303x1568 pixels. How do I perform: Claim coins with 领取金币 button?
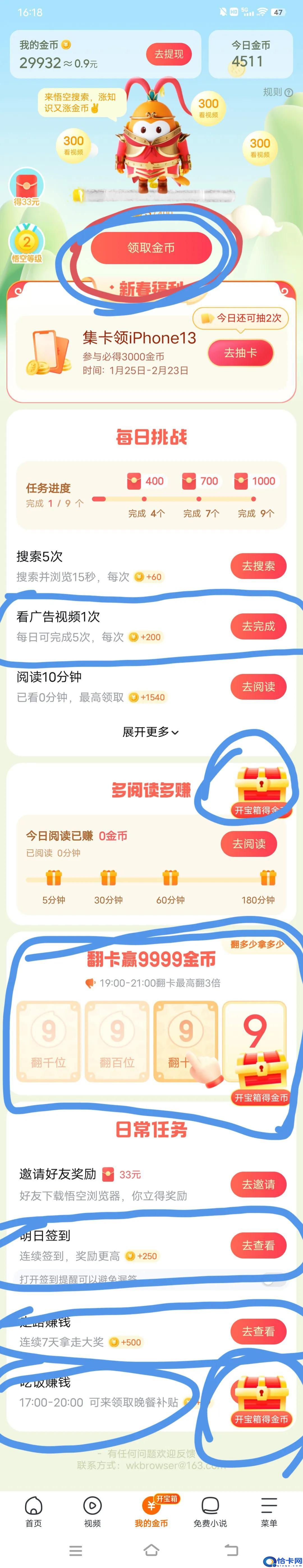[151, 248]
